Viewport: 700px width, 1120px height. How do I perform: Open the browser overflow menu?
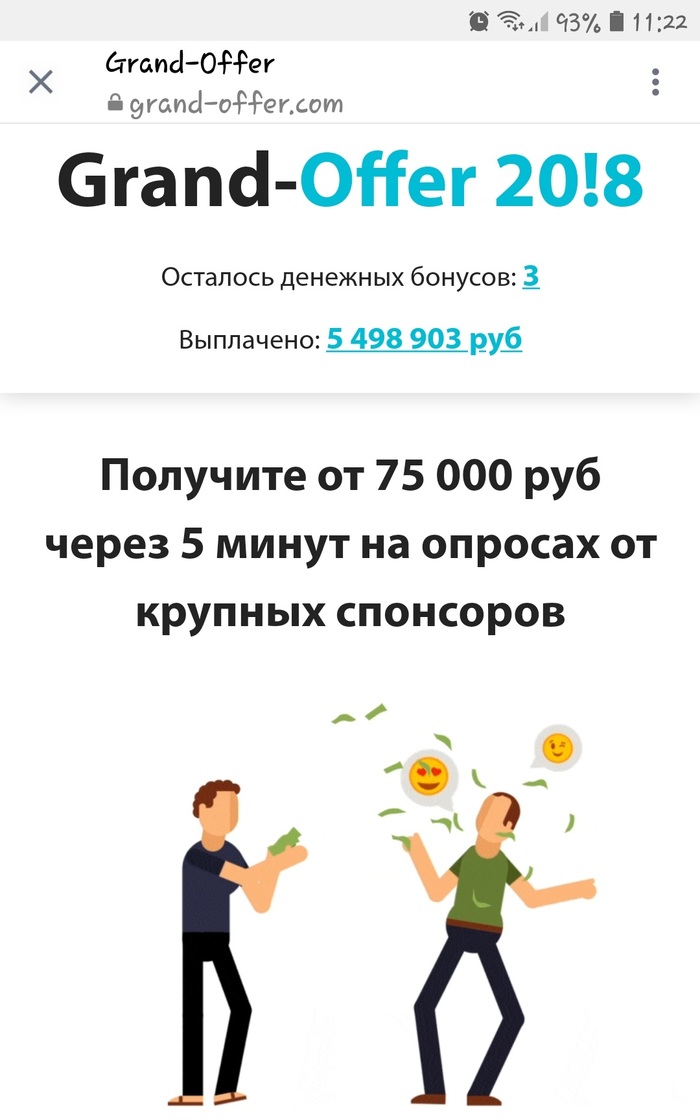coord(655,82)
